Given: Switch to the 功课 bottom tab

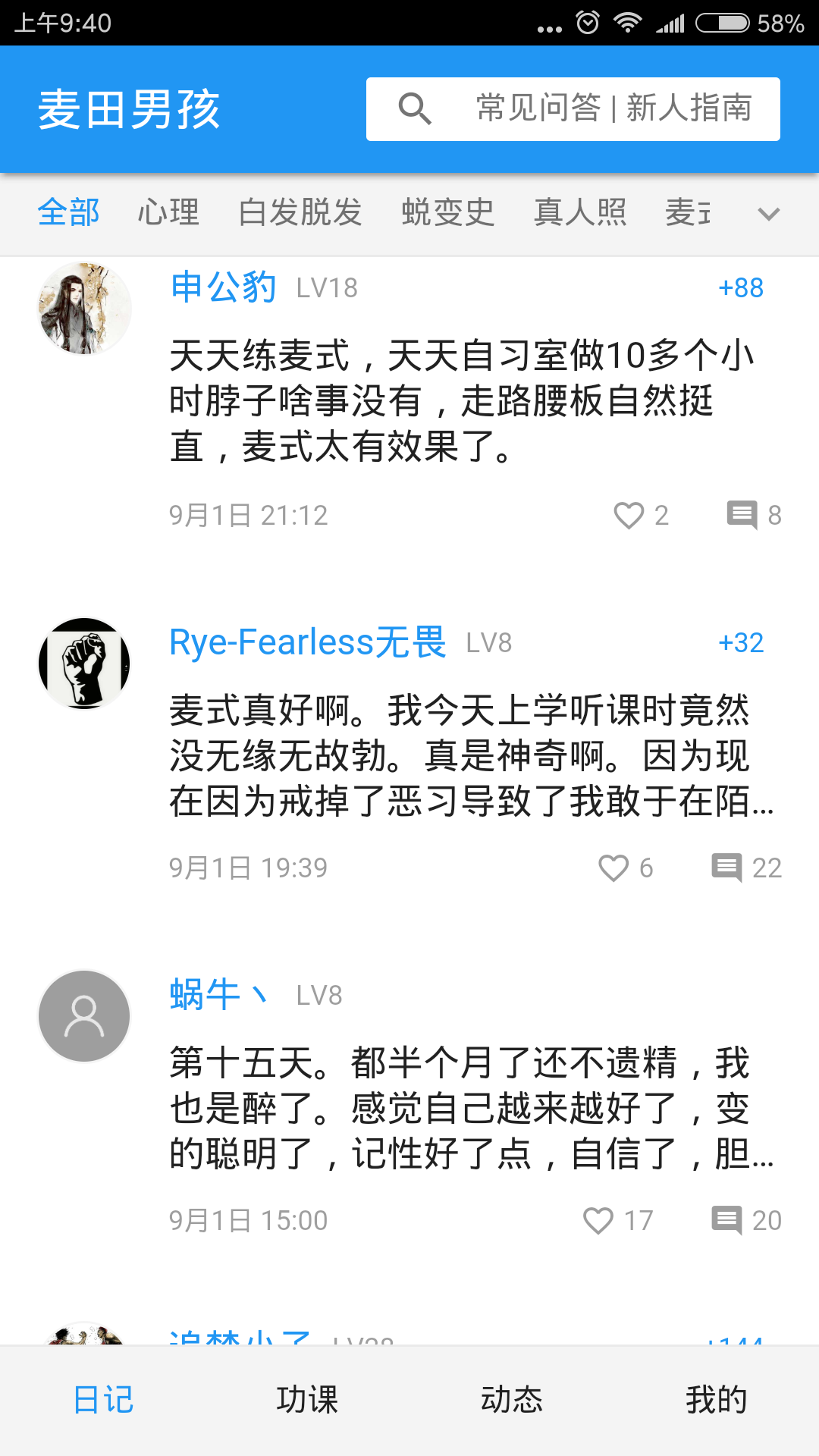Looking at the screenshot, I should click(307, 1400).
